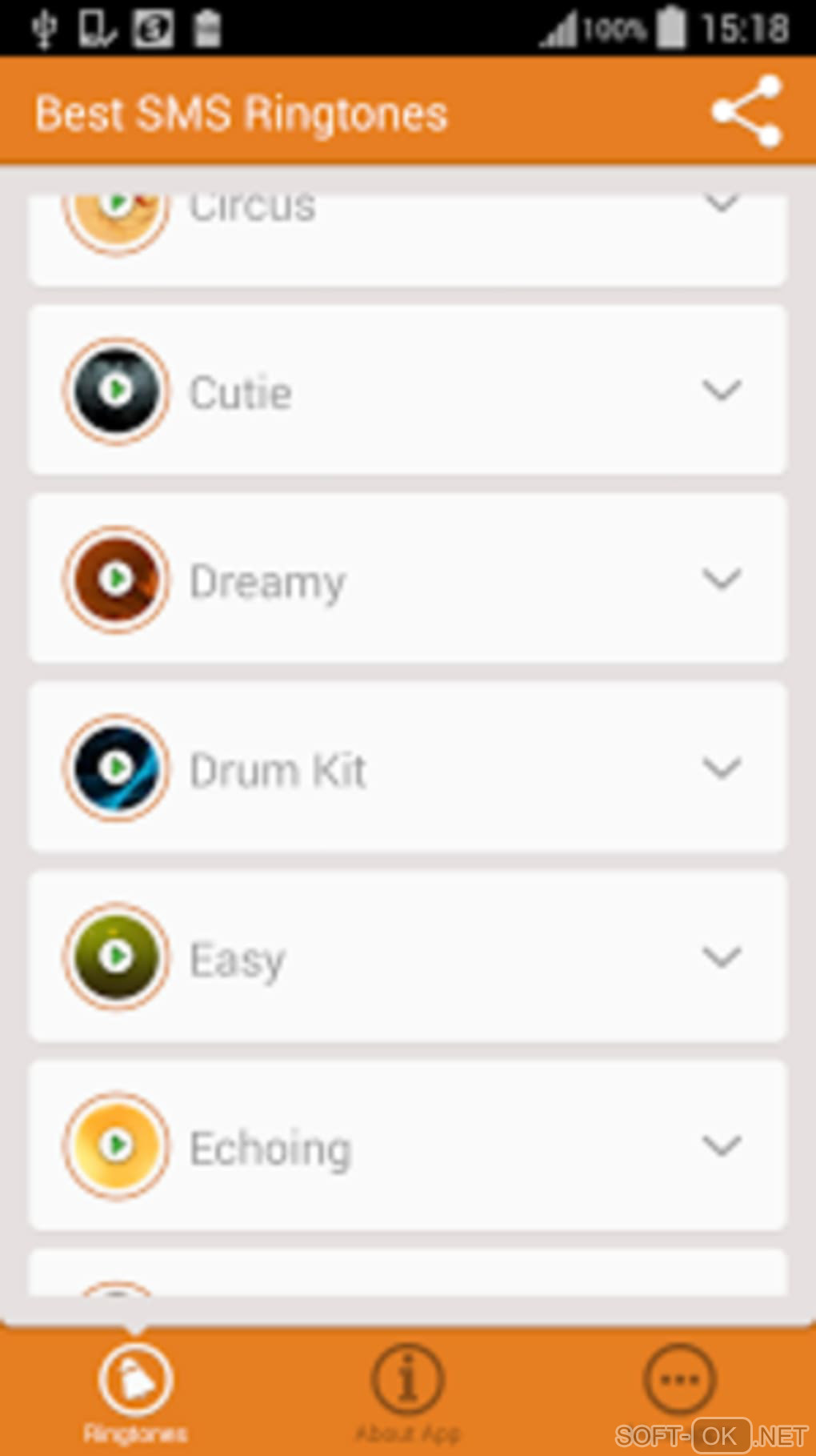
Task: Open the more options tab
Action: (679, 1380)
